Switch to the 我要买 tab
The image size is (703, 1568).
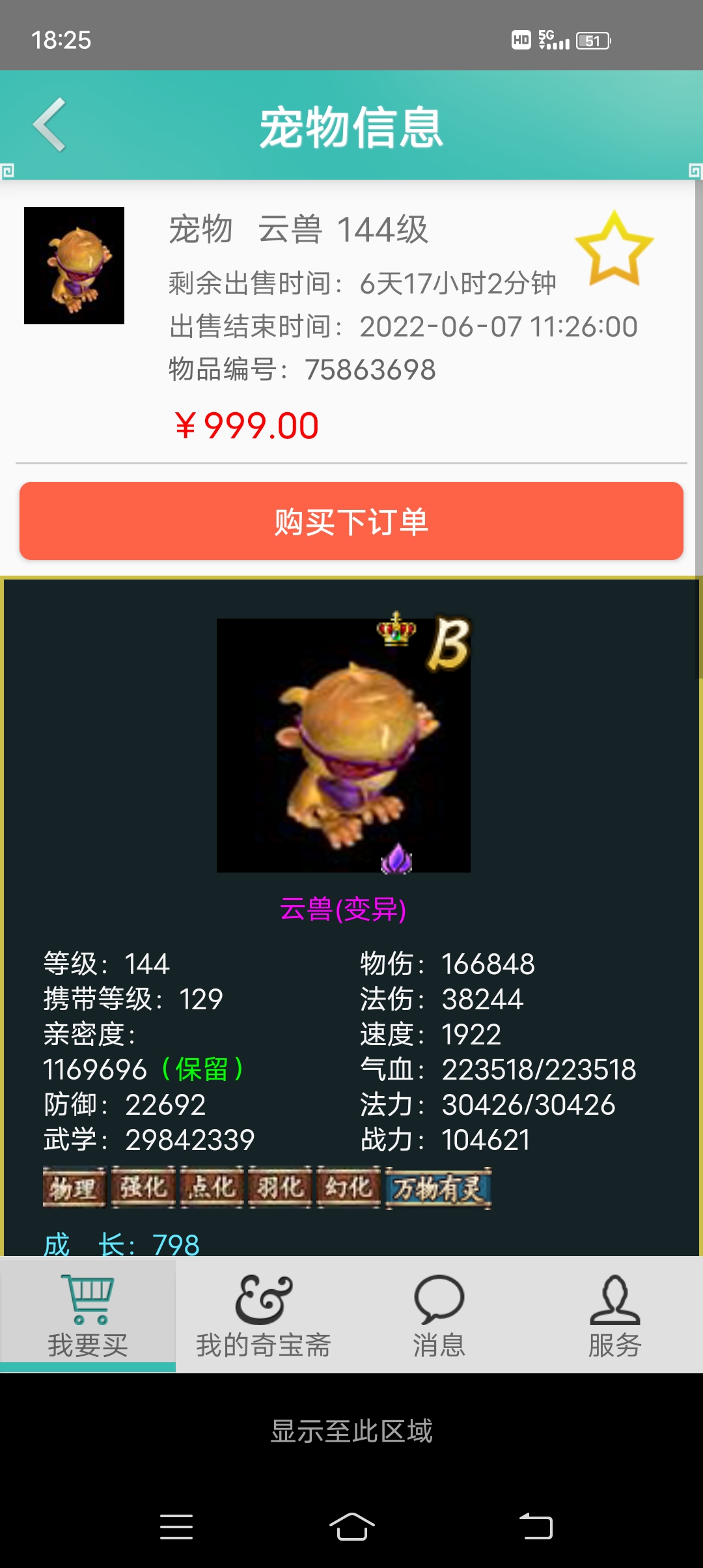[88, 1315]
